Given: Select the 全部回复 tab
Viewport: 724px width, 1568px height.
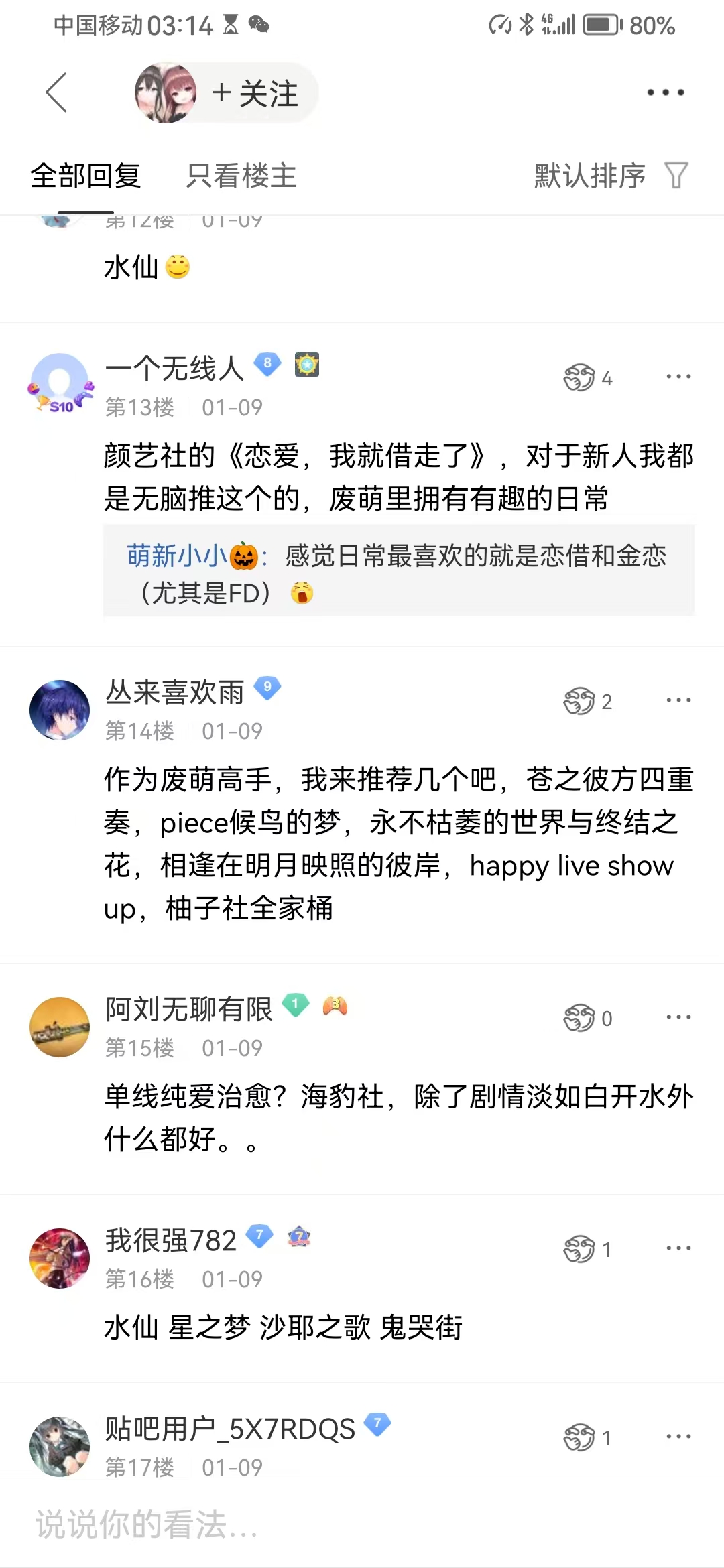Looking at the screenshot, I should pos(86,176).
